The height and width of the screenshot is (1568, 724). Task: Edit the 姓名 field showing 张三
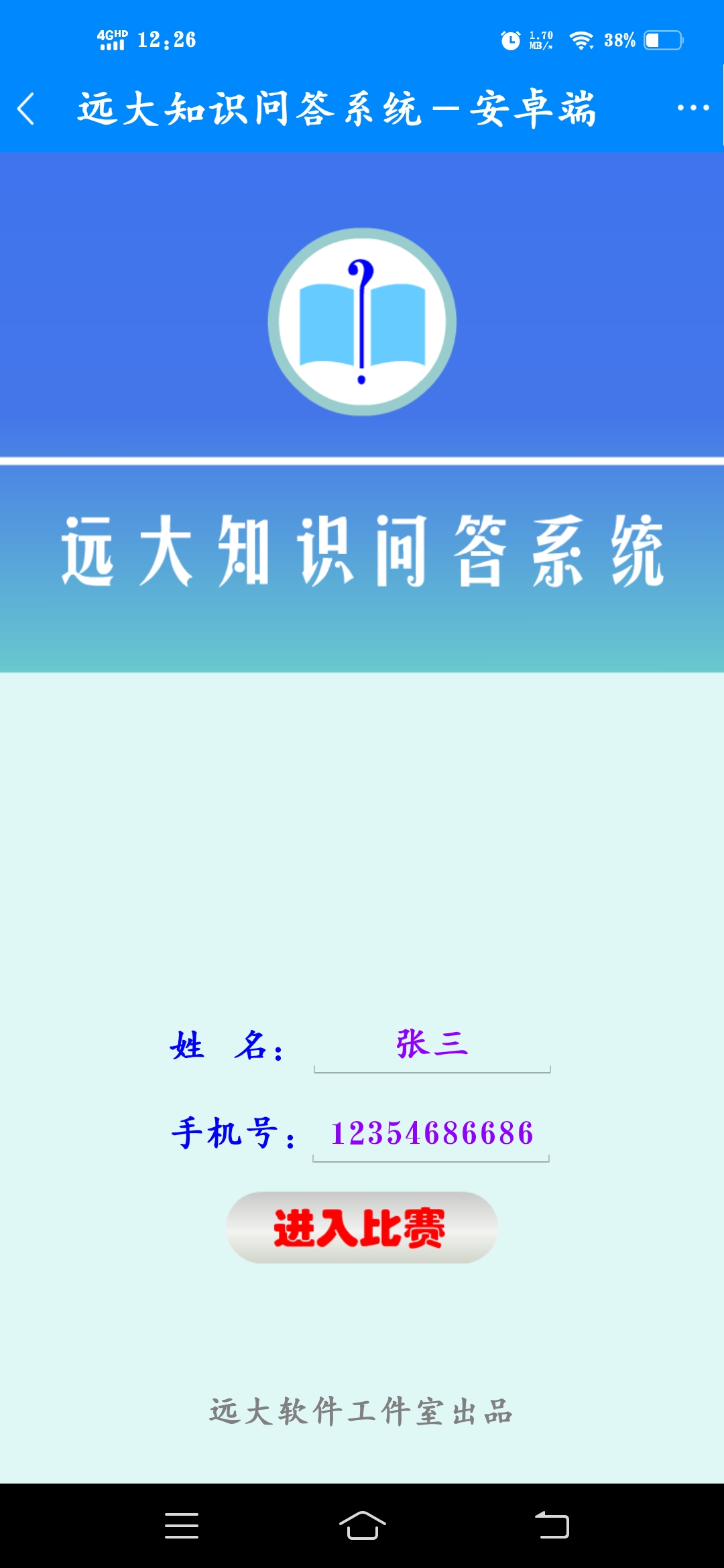click(432, 1046)
